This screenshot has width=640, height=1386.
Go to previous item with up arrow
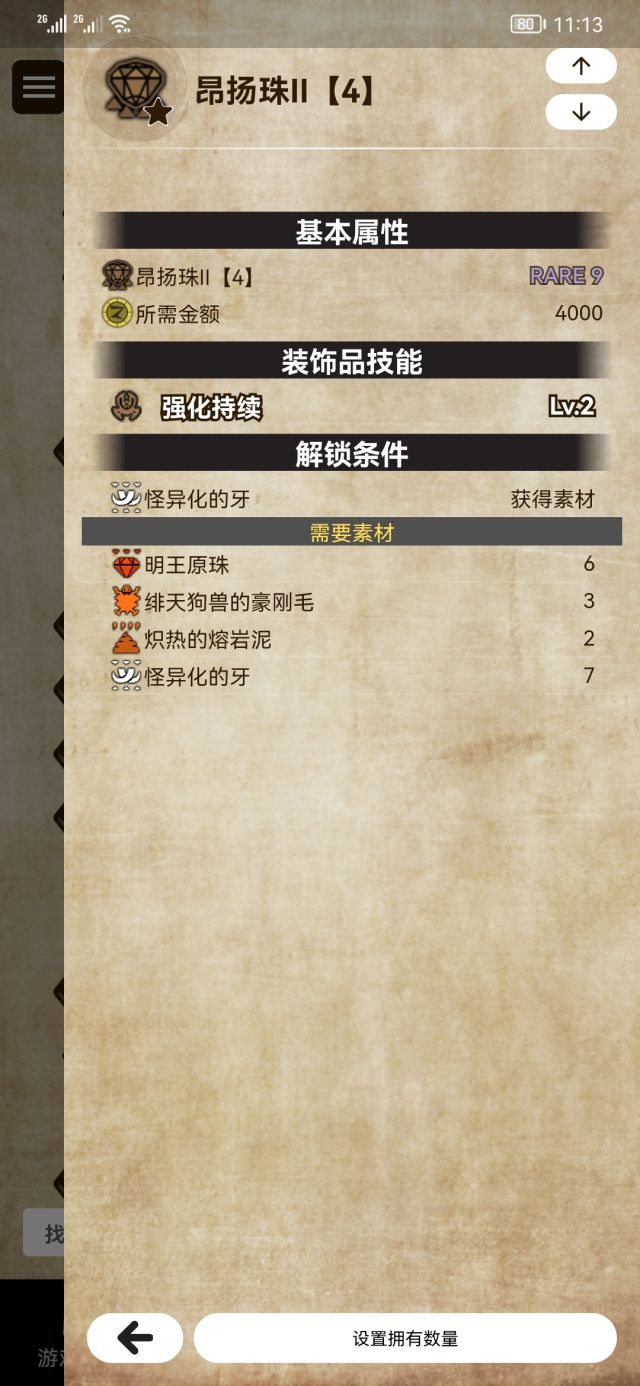[x=581, y=66]
